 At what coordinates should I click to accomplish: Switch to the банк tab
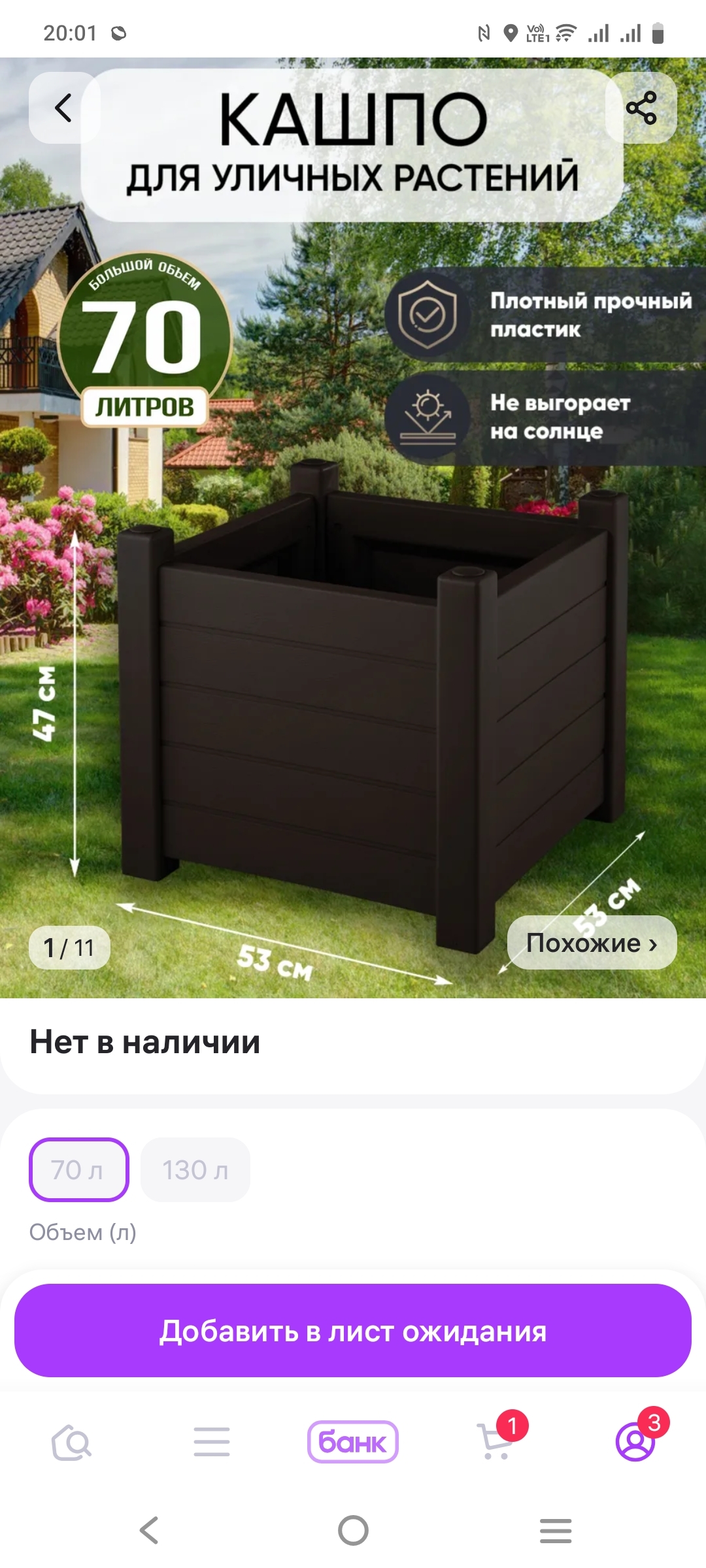pos(353,1442)
